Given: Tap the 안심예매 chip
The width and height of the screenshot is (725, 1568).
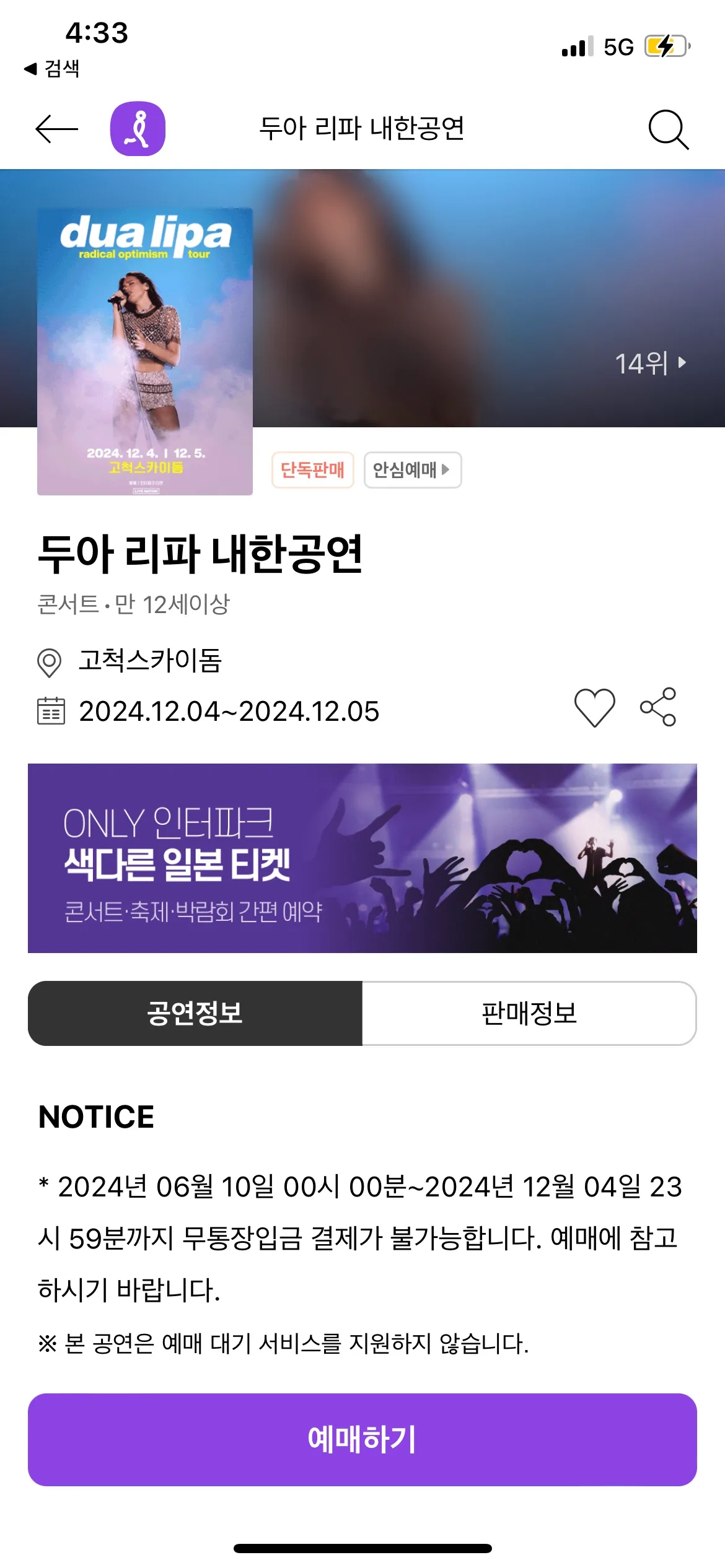Looking at the screenshot, I should click(412, 470).
